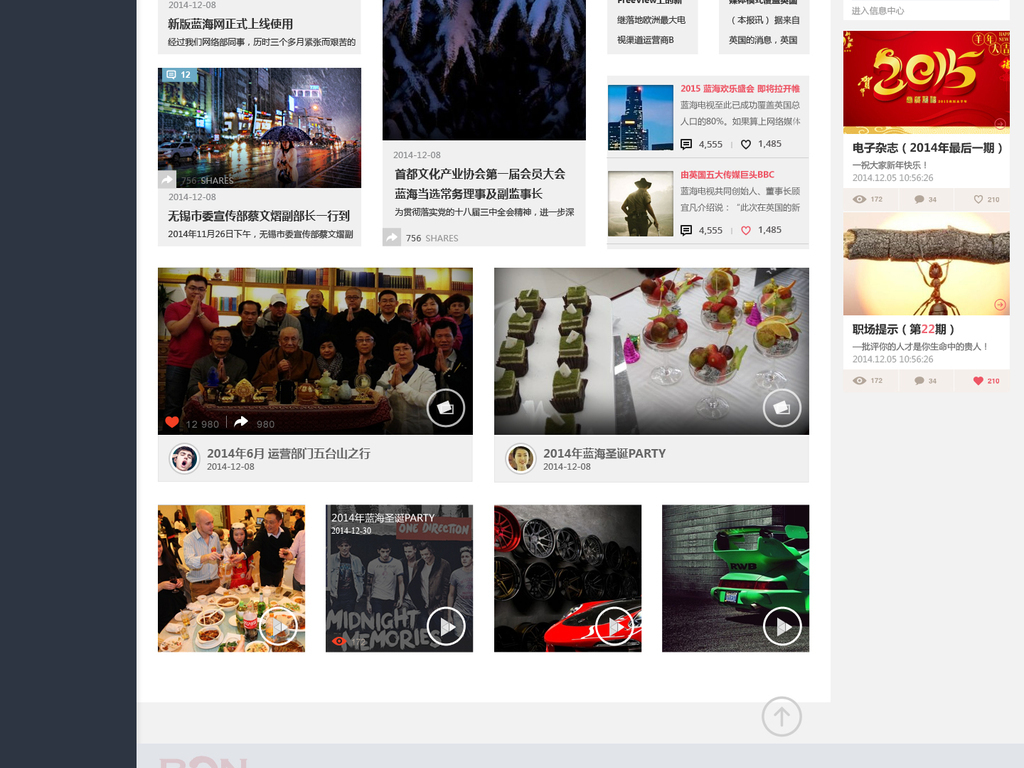Open the 无锡市委宣传部蔡文熠副部长 article

tap(258, 216)
